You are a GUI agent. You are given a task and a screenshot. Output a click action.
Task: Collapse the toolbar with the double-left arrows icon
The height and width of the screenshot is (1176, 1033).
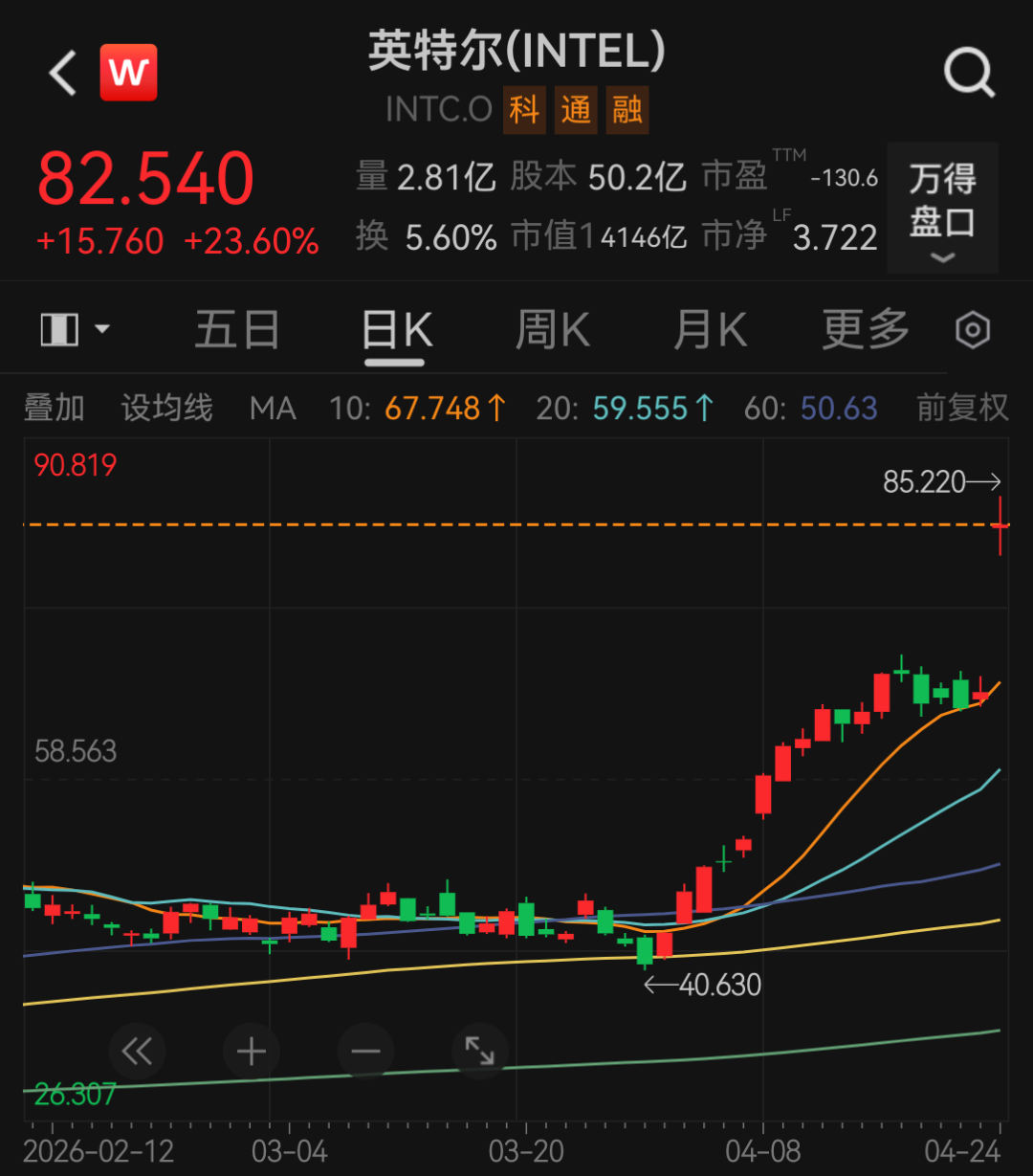tap(136, 1050)
